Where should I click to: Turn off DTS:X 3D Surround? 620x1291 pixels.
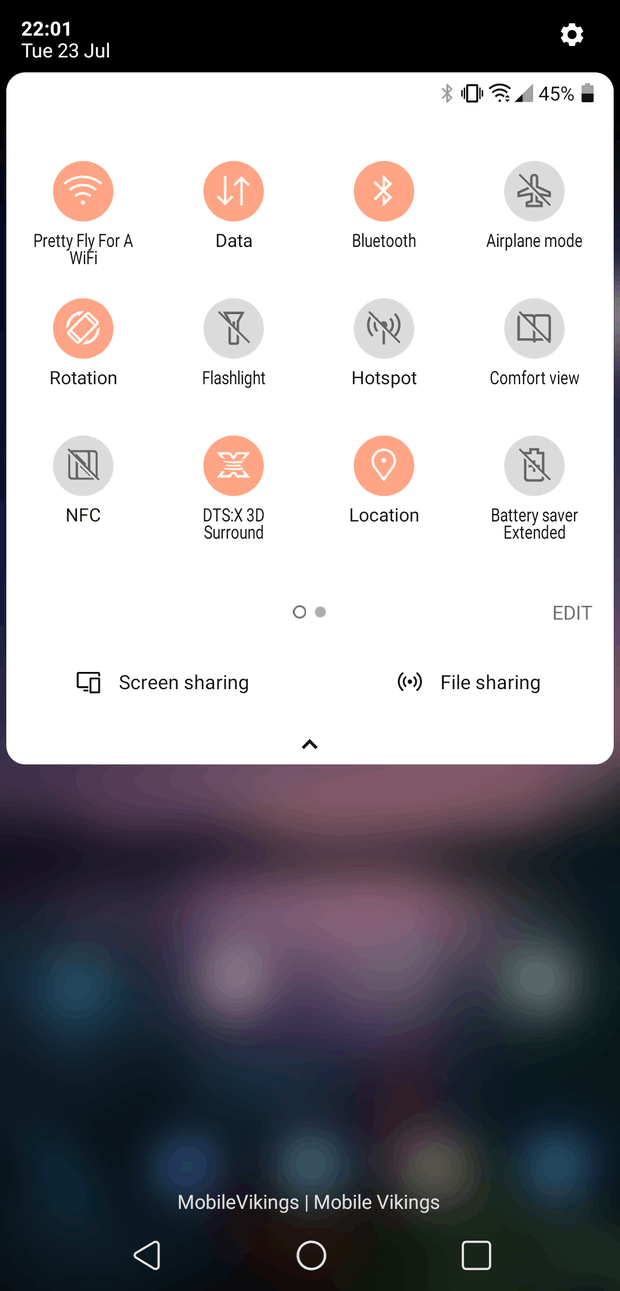click(x=233, y=465)
